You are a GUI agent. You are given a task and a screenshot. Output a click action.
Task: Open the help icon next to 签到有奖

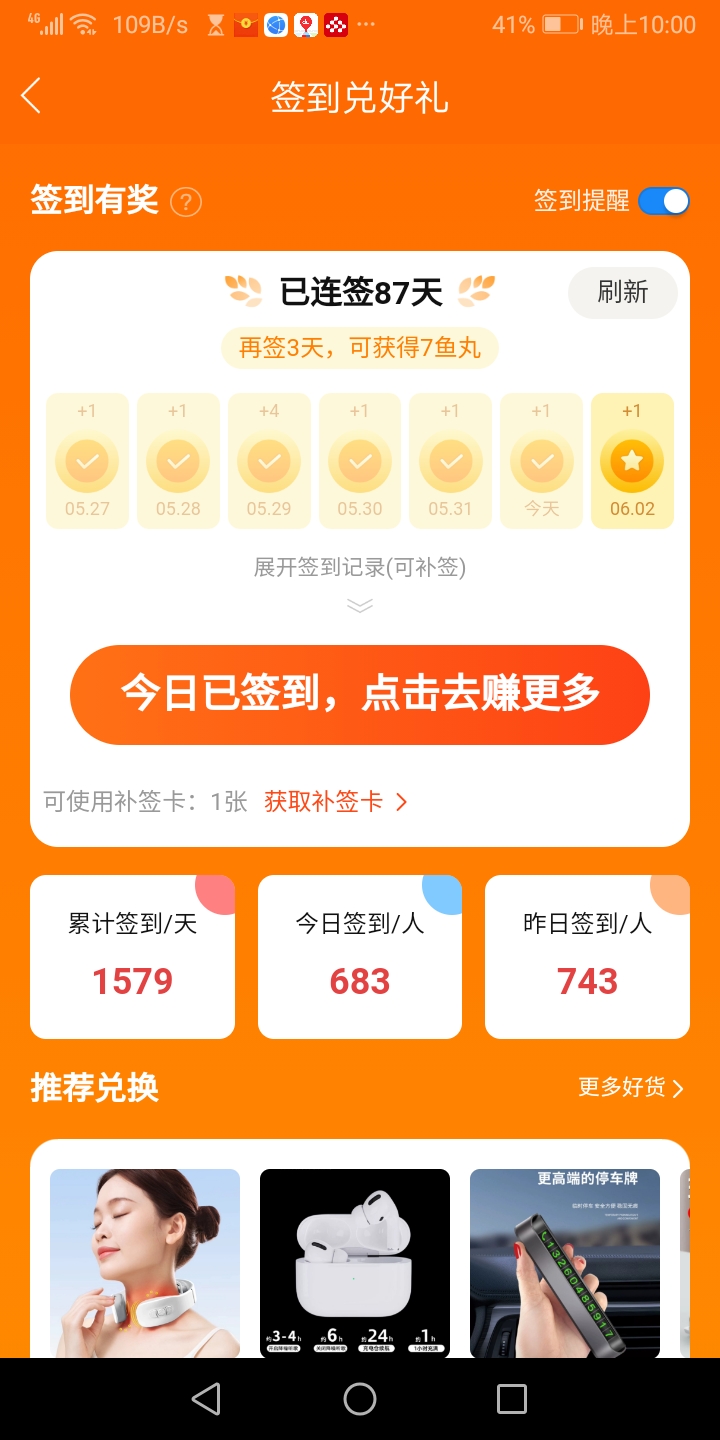click(186, 203)
